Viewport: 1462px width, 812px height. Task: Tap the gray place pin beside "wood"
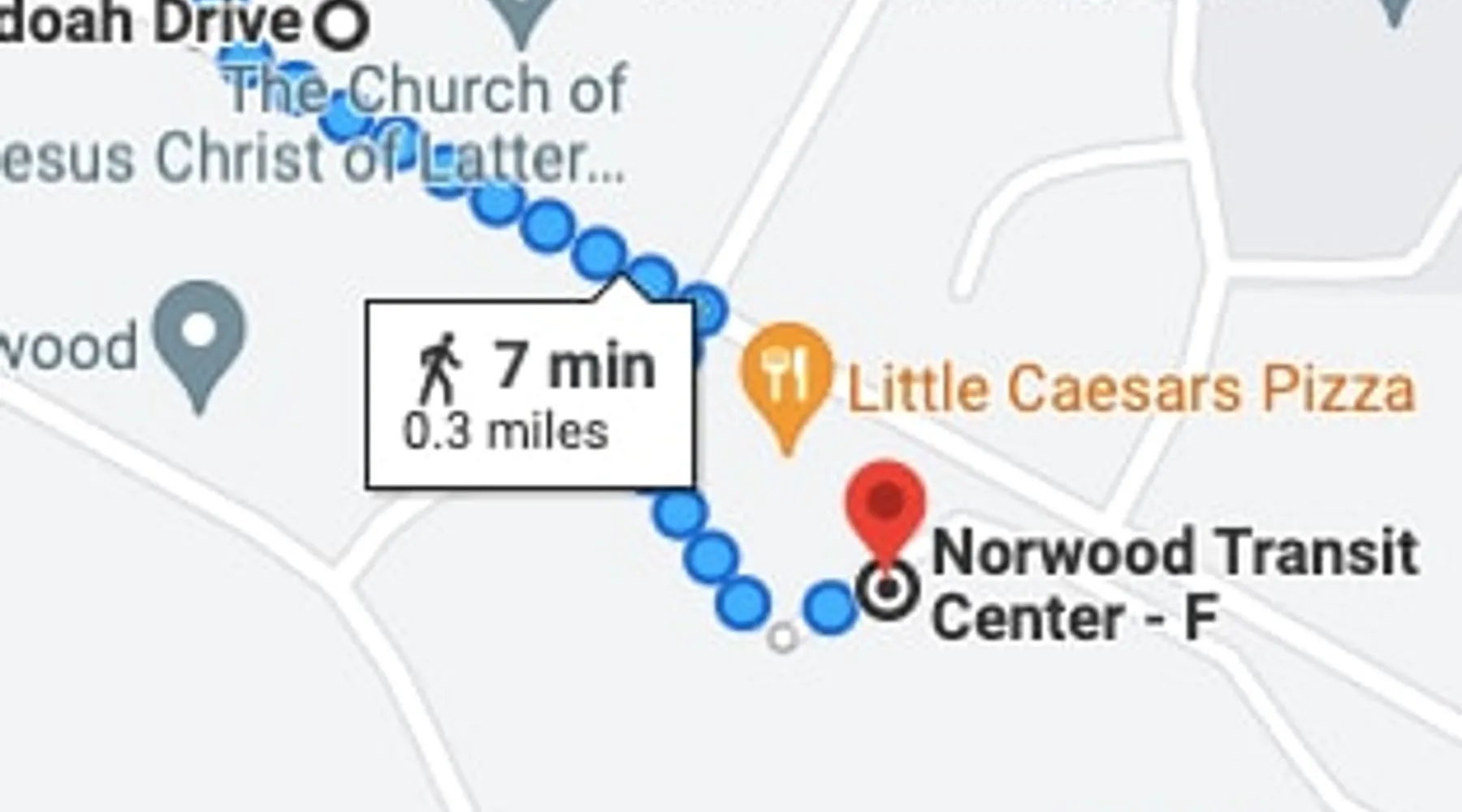200,335
